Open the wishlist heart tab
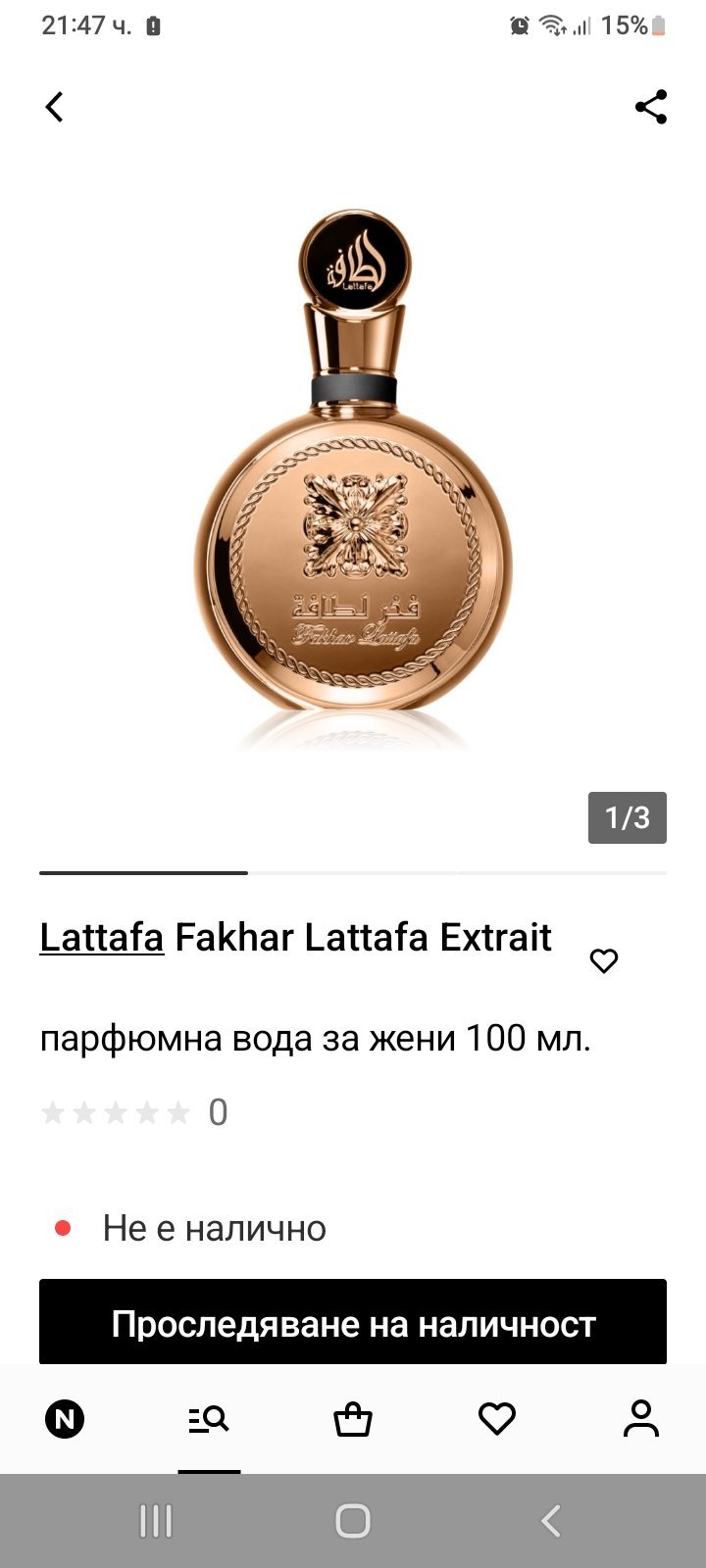This screenshot has height=1568, width=706. point(497,1419)
